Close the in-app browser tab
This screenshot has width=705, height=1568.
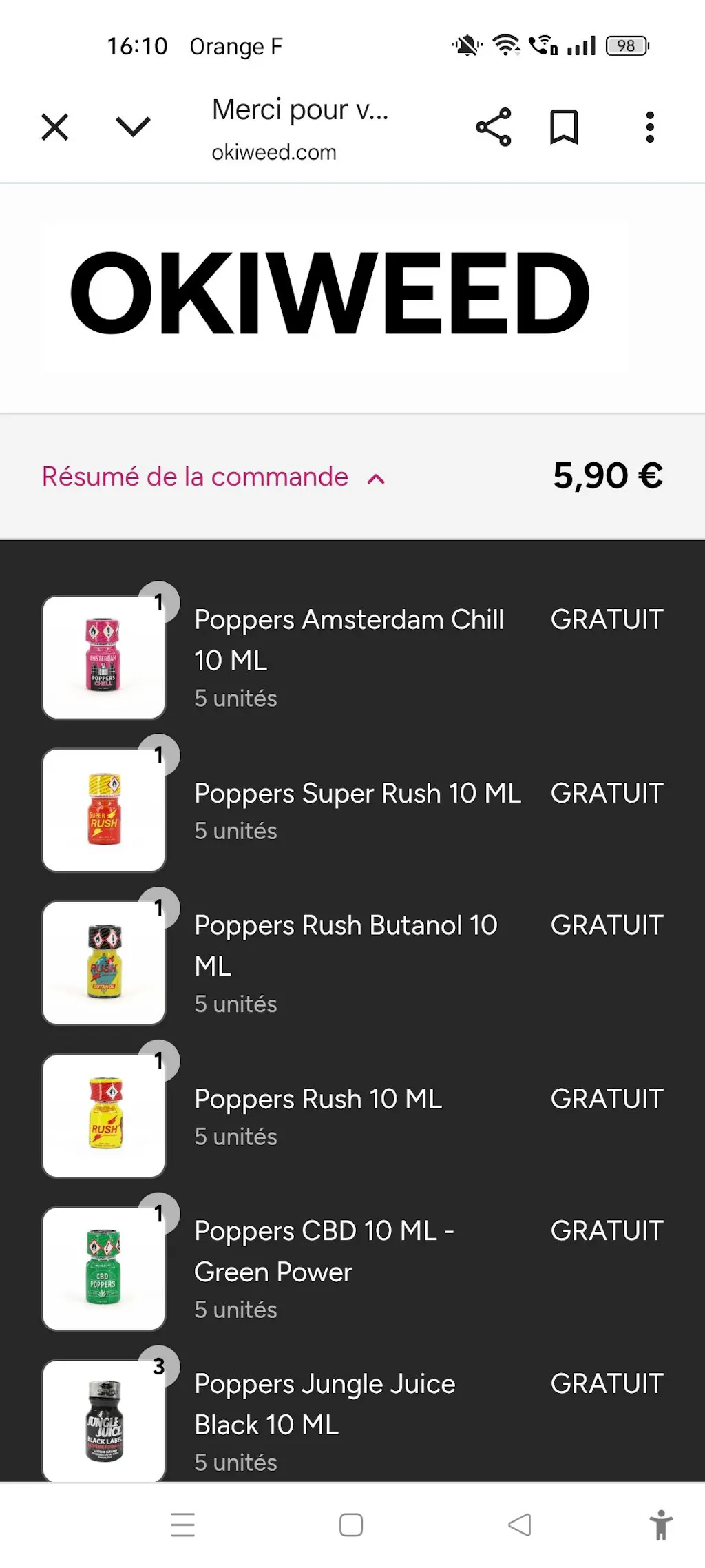pyautogui.click(x=55, y=127)
